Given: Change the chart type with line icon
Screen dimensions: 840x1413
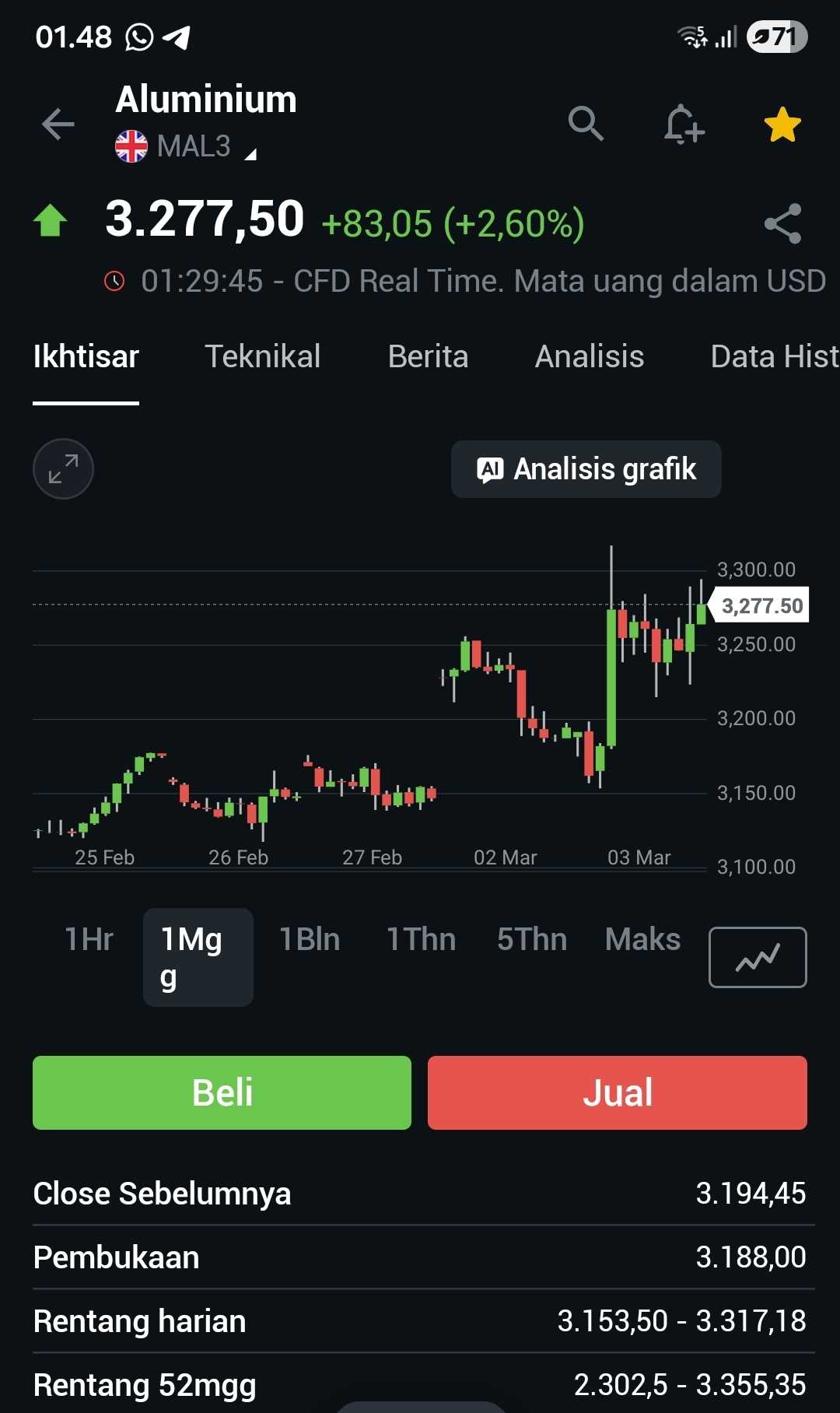Looking at the screenshot, I should click(x=758, y=958).
